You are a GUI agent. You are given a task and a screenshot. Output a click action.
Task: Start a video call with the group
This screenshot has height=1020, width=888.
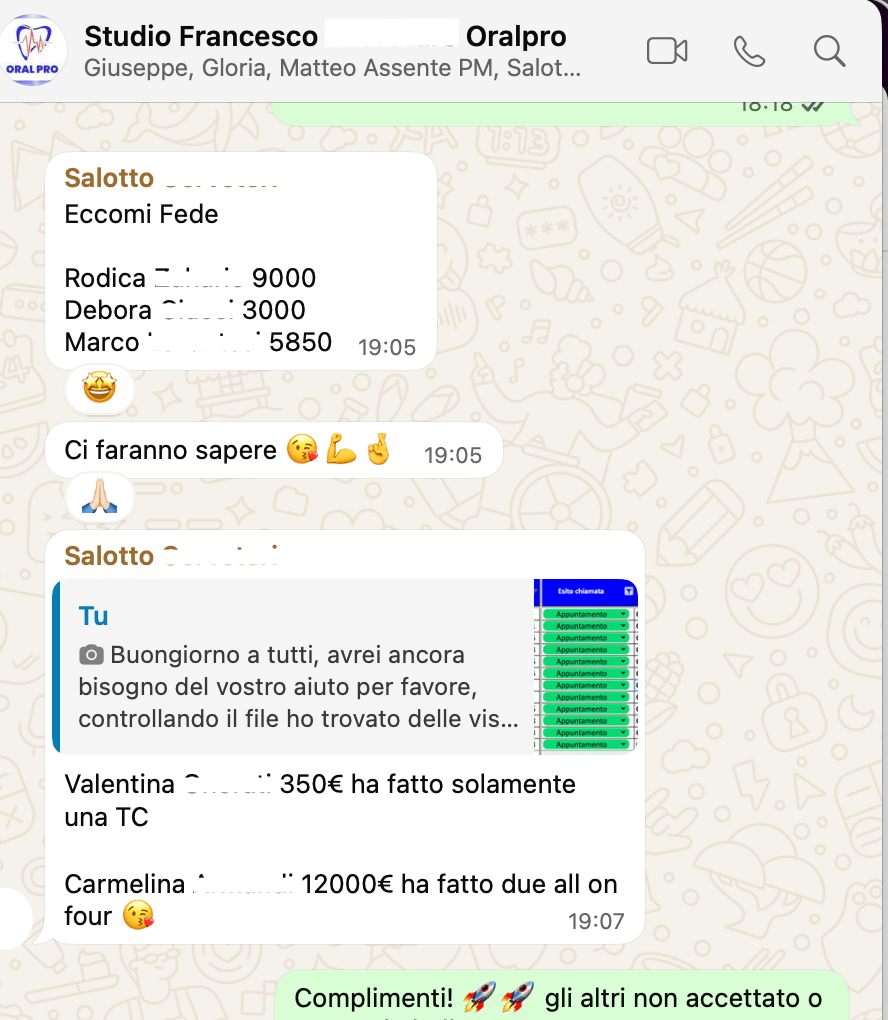pyautogui.click(x=667, y=51)
